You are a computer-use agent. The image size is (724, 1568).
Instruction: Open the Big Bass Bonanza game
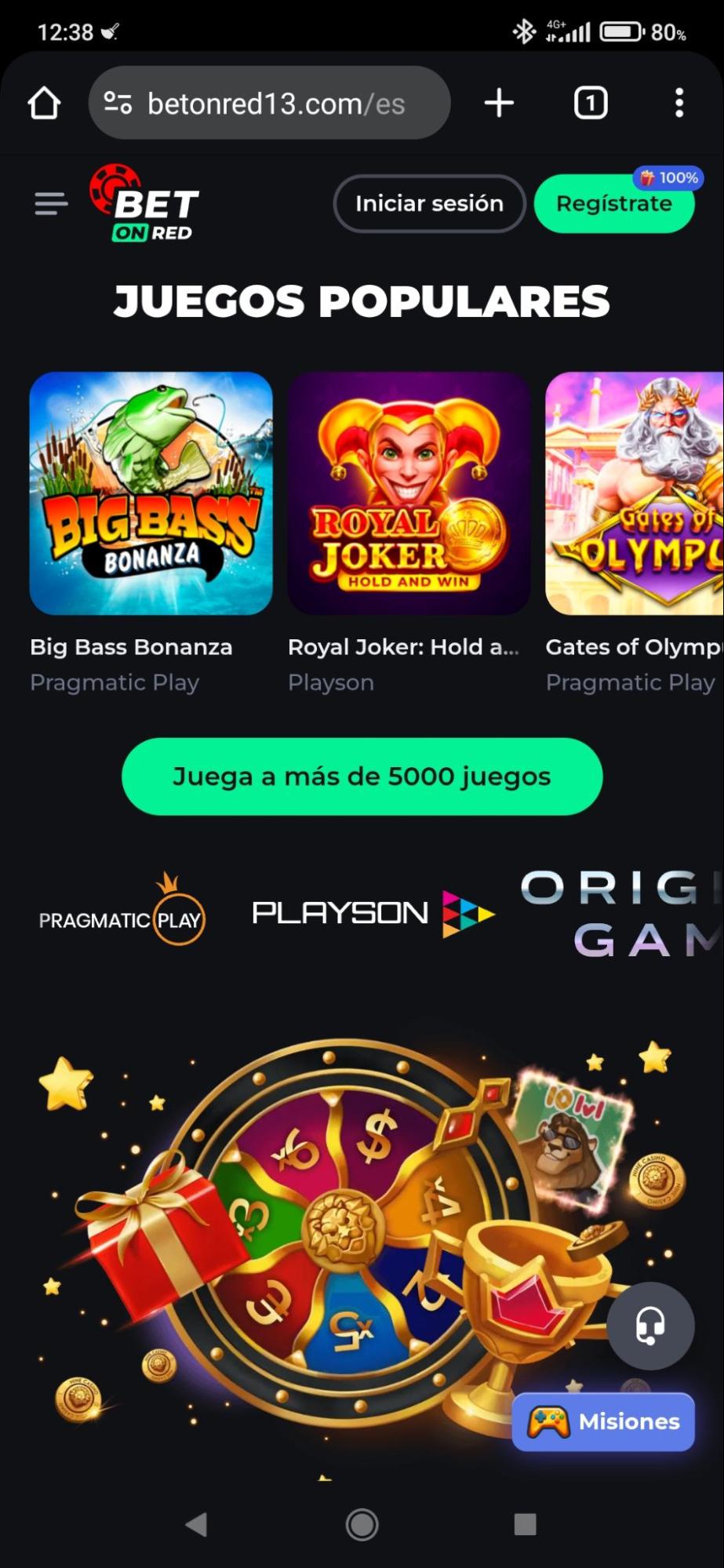tap(151, 493)
